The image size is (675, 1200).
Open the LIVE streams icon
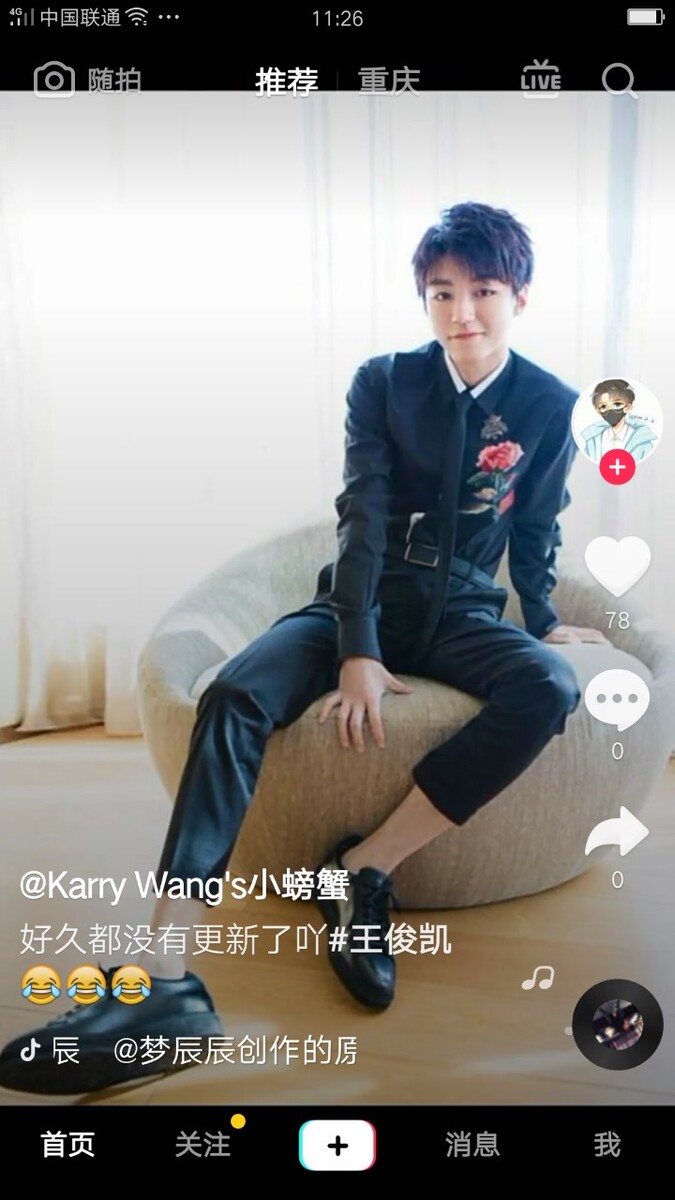540,80
